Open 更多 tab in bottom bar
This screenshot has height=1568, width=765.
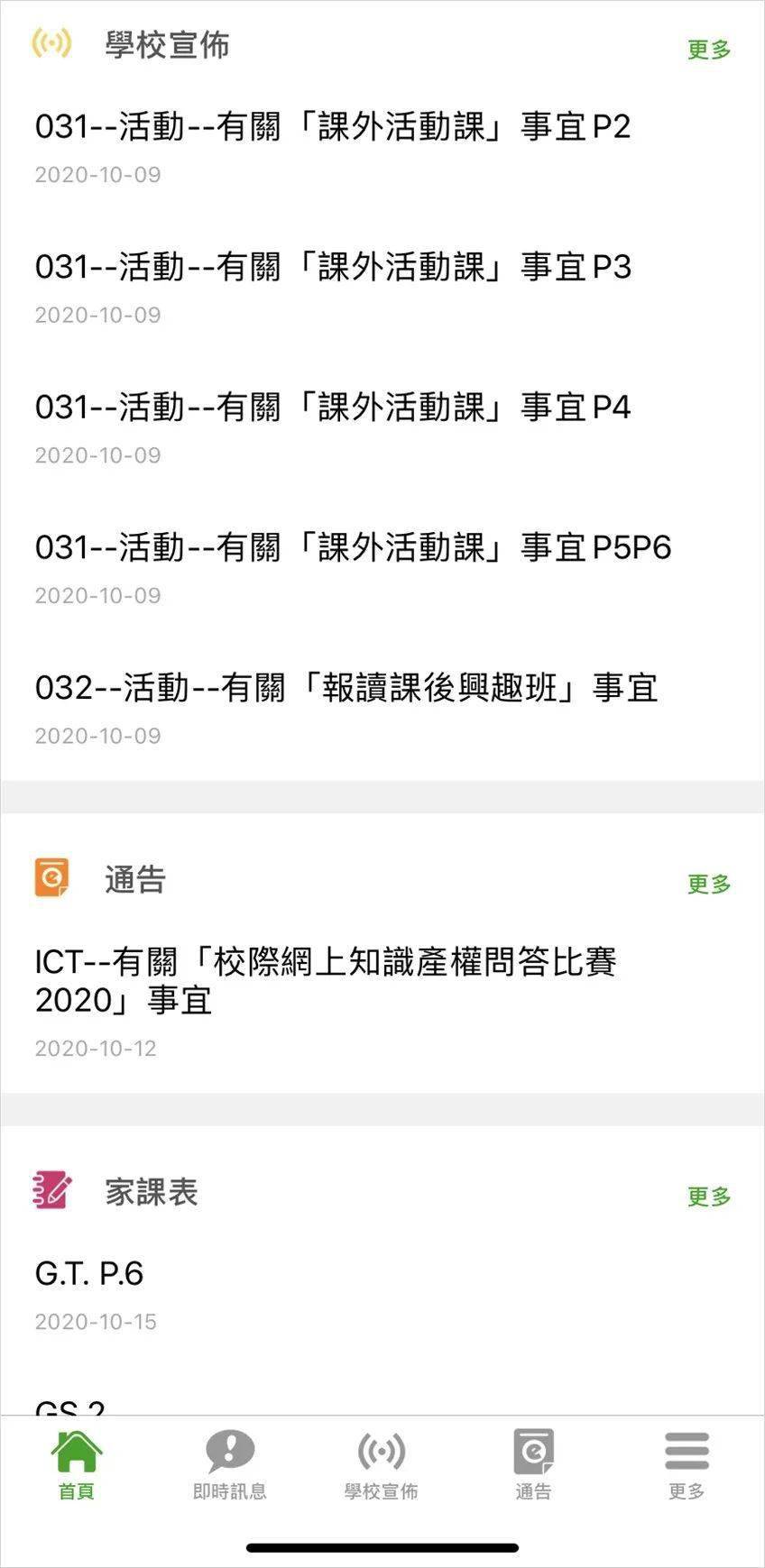point(687,1464)
